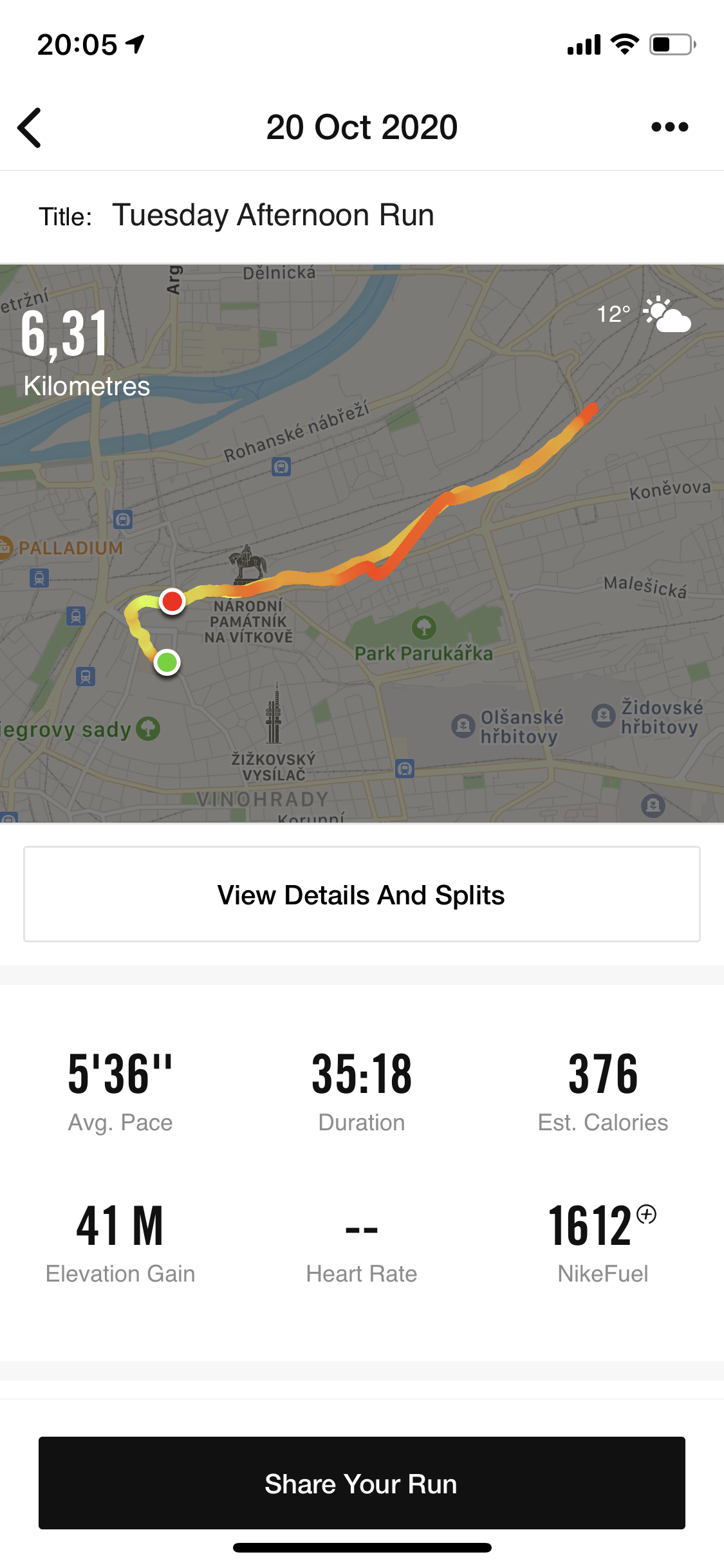Edit the Tuesday Afternoon Run title
This screenshot has height=1568, width=724.
coord(273,215)
